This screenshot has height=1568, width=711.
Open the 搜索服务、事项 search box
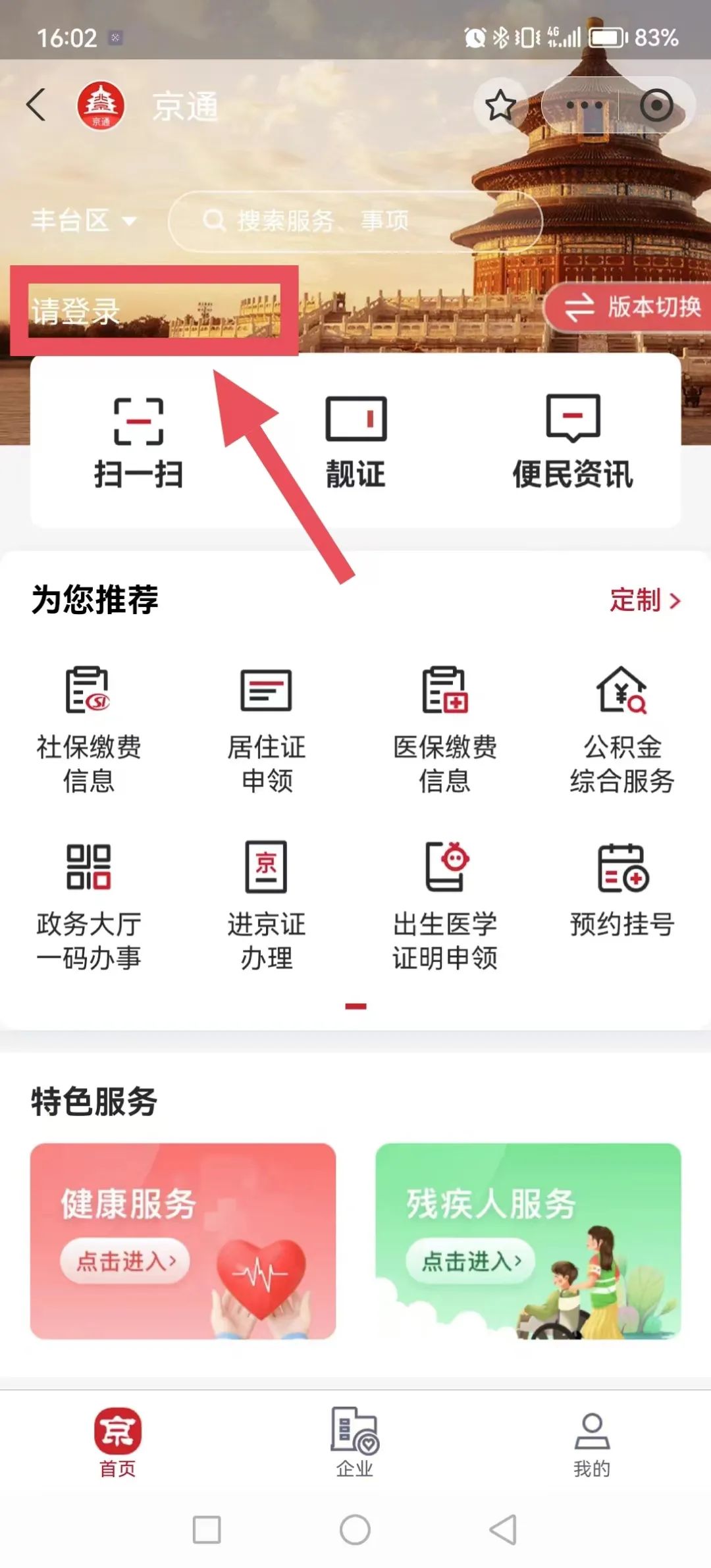(x=355, y=221)
